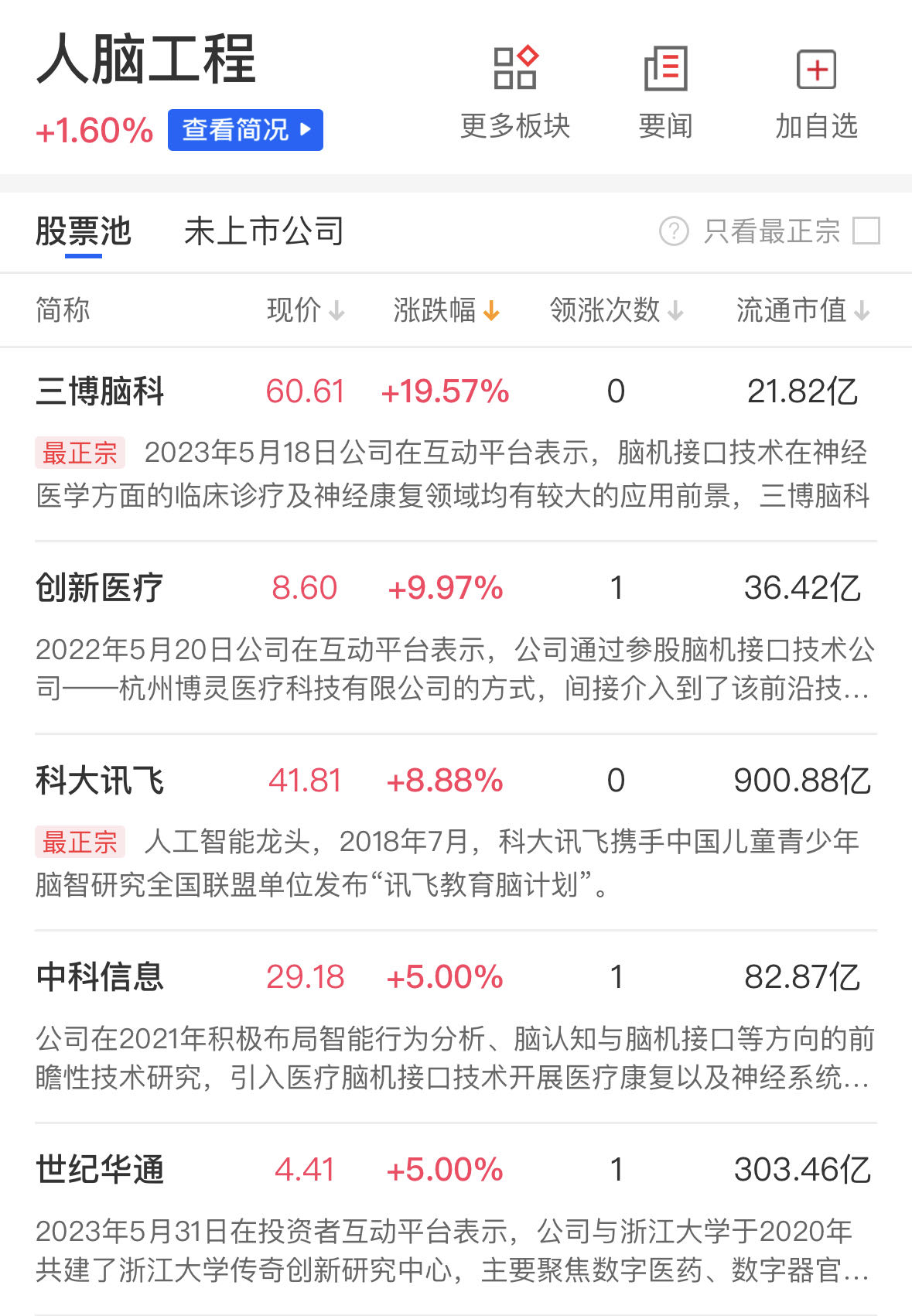This screenshot has height=1316, width=912.
Task: View 中科信息 stock details
Action: pos(100,977)
